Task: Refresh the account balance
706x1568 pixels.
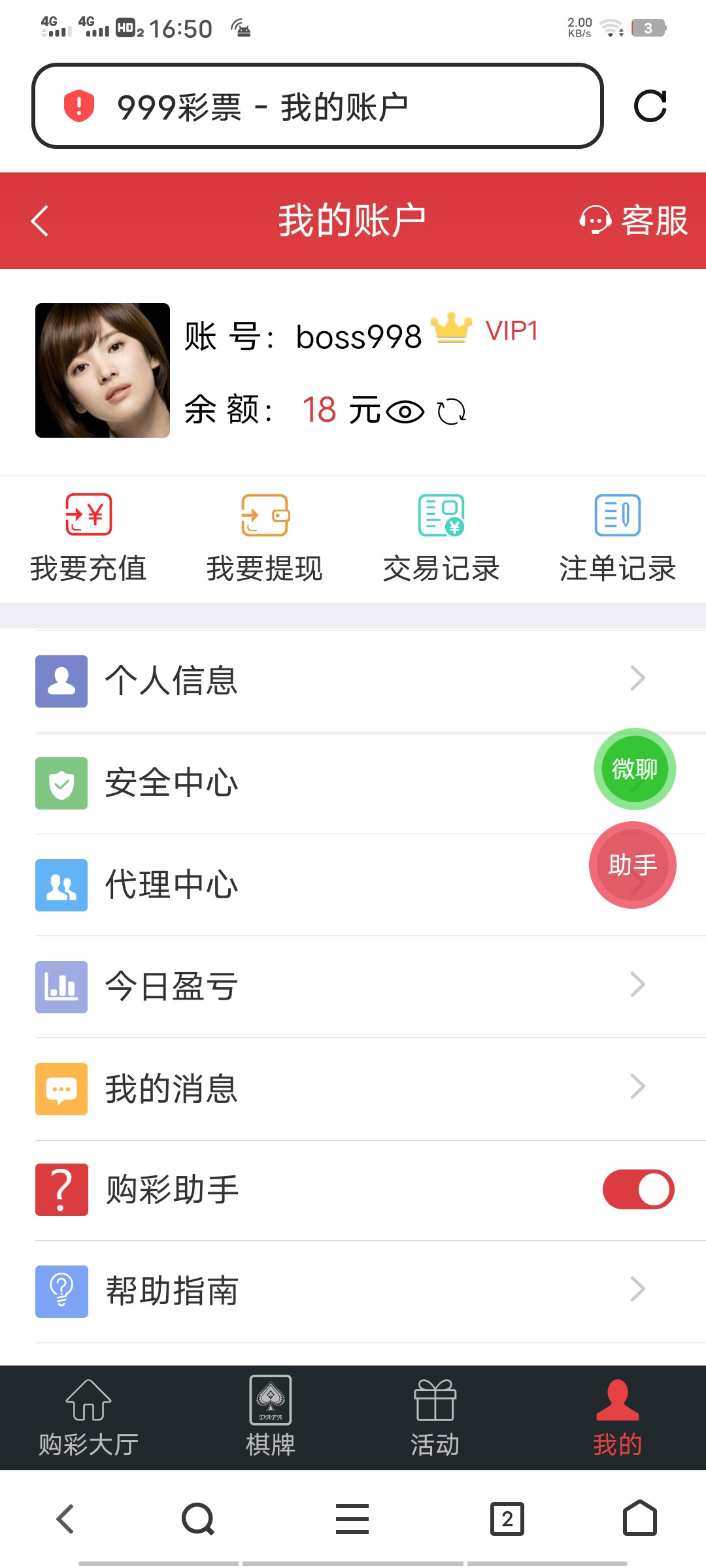Action: tap(452, 412)
